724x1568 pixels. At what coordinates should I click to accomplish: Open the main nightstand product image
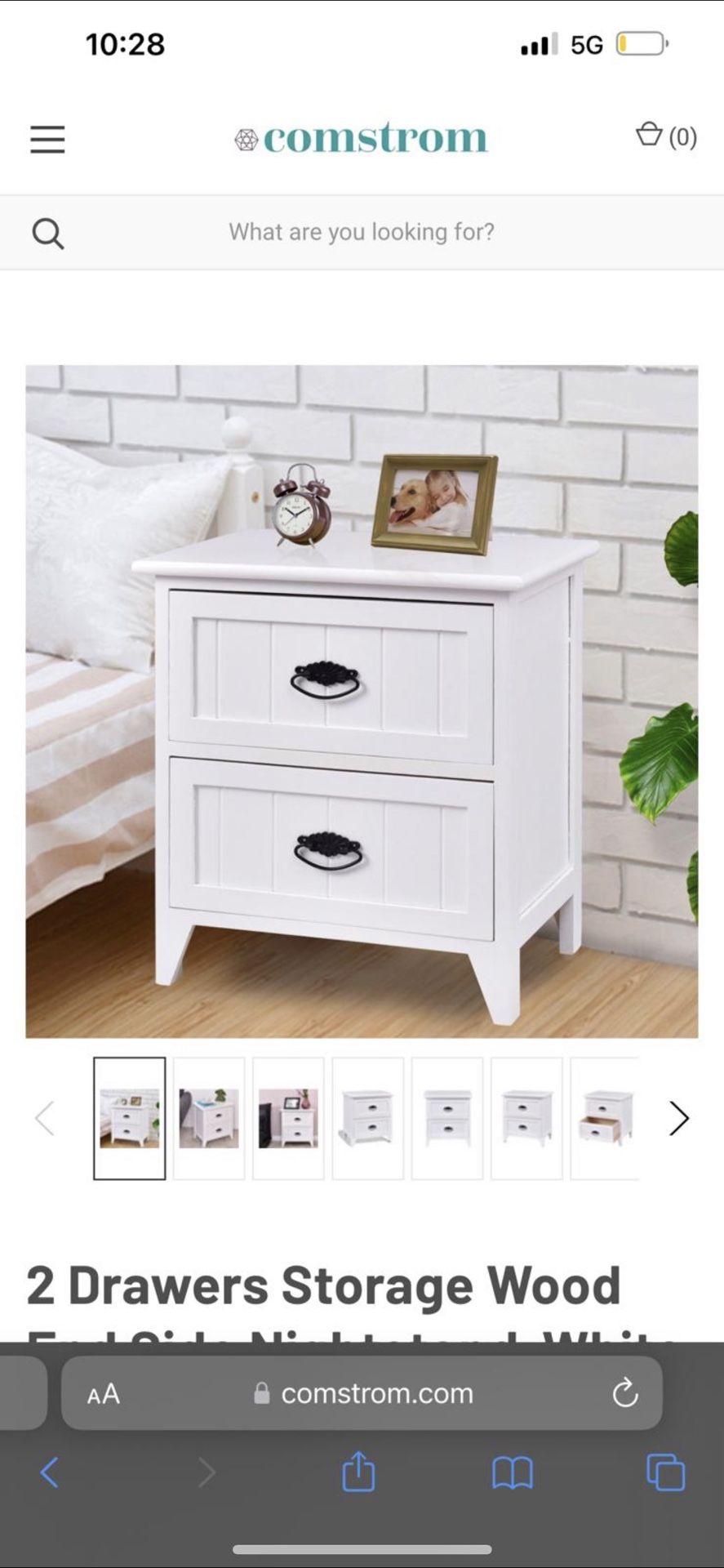[362, 702]
